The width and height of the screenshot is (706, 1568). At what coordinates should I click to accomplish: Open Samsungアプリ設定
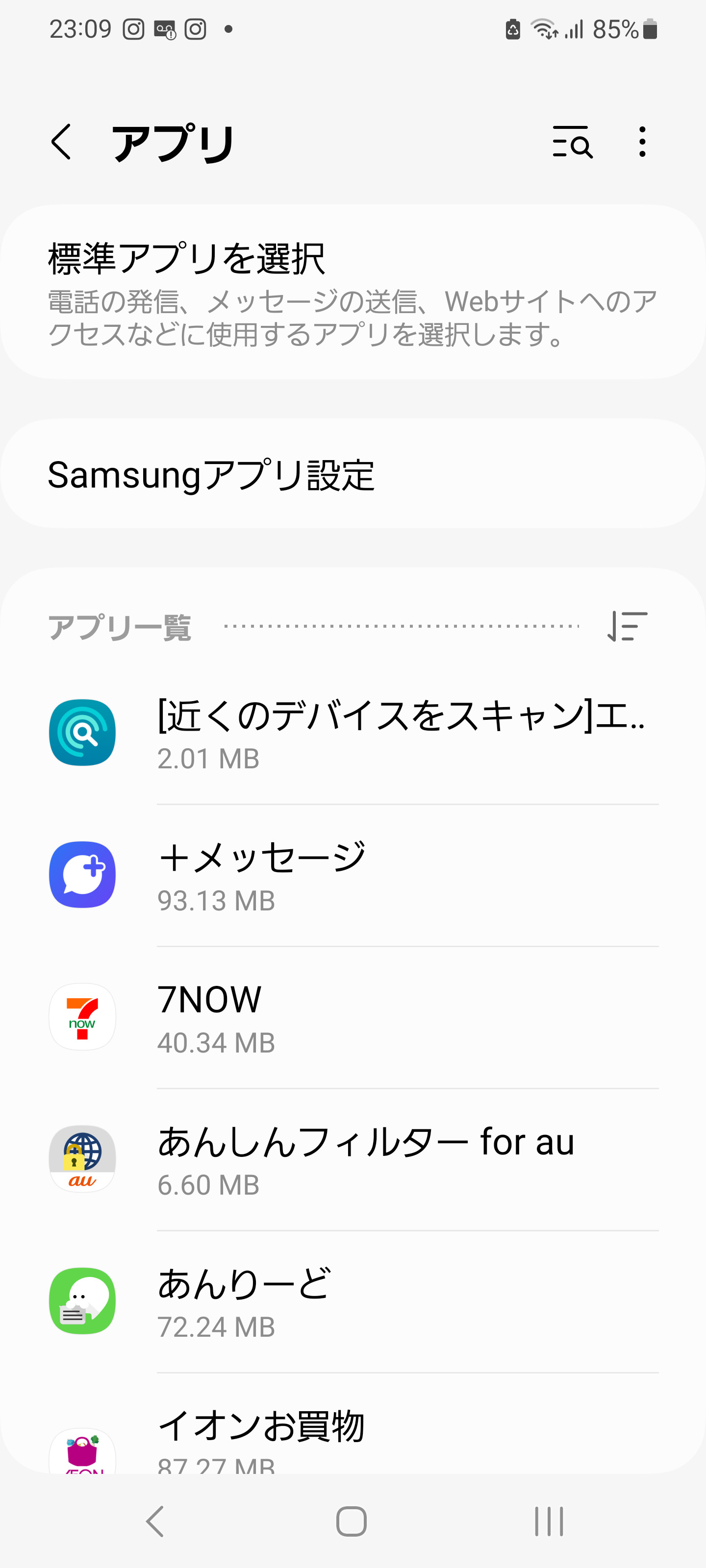click(x=353, y=474)
